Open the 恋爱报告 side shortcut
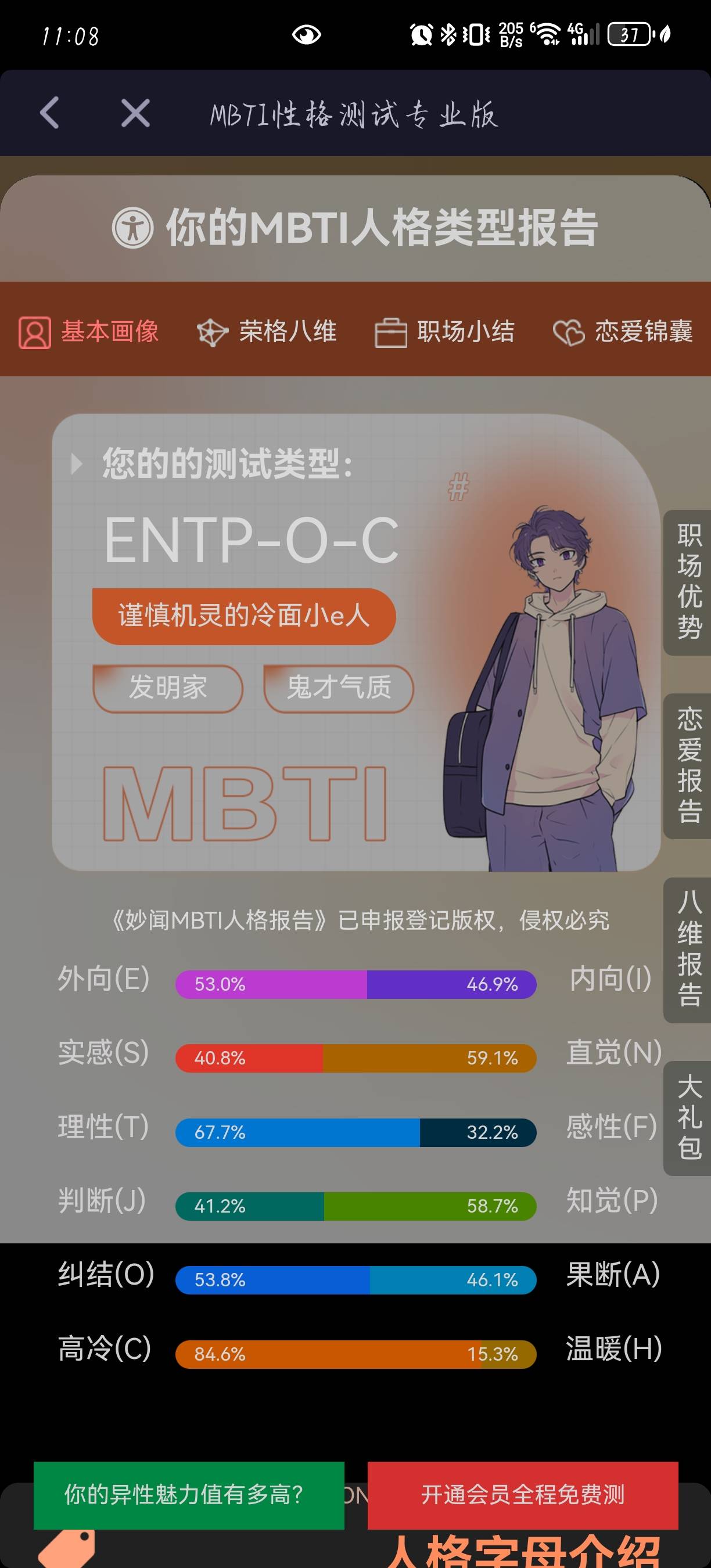The width and height of the screenshot is (711, 1568). 688,766
